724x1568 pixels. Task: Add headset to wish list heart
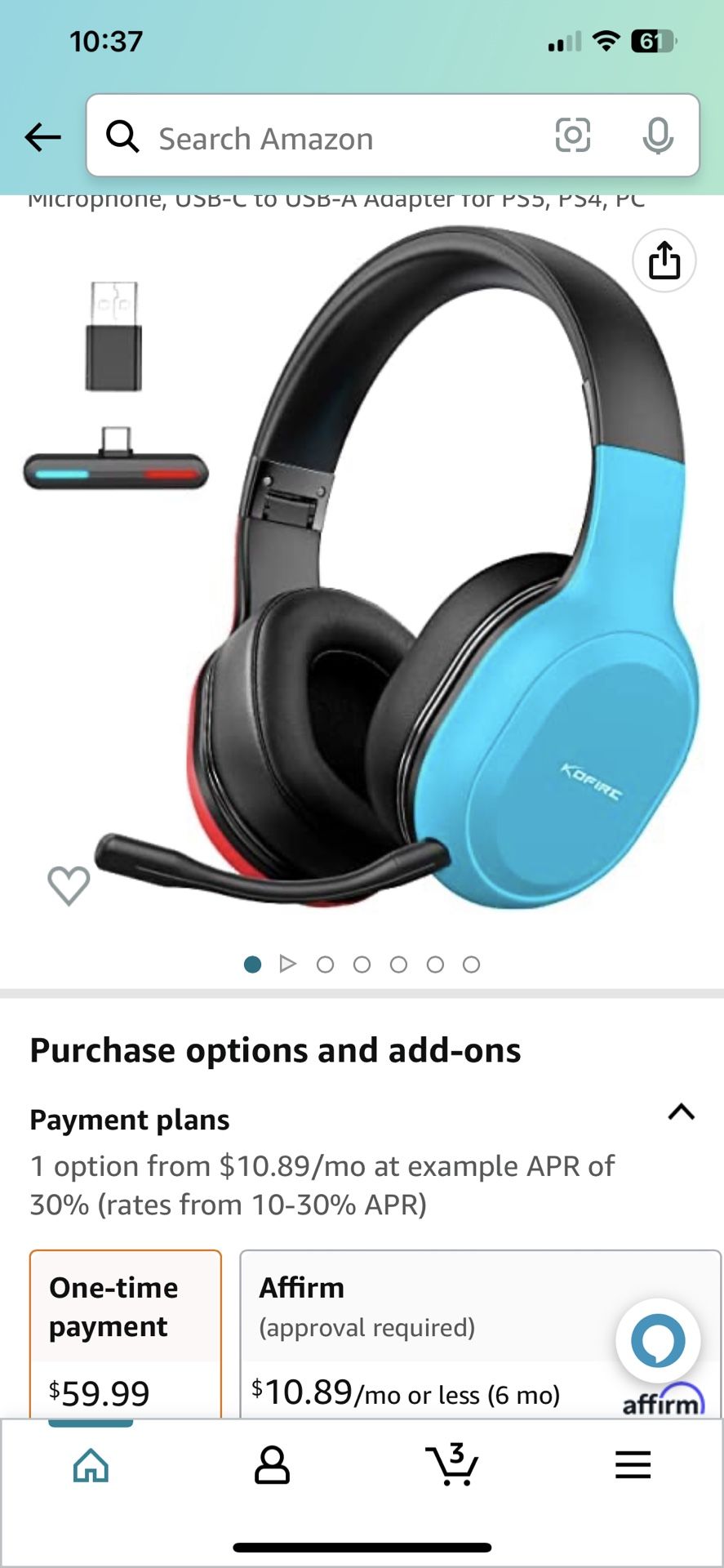click(x=69, y=885)
